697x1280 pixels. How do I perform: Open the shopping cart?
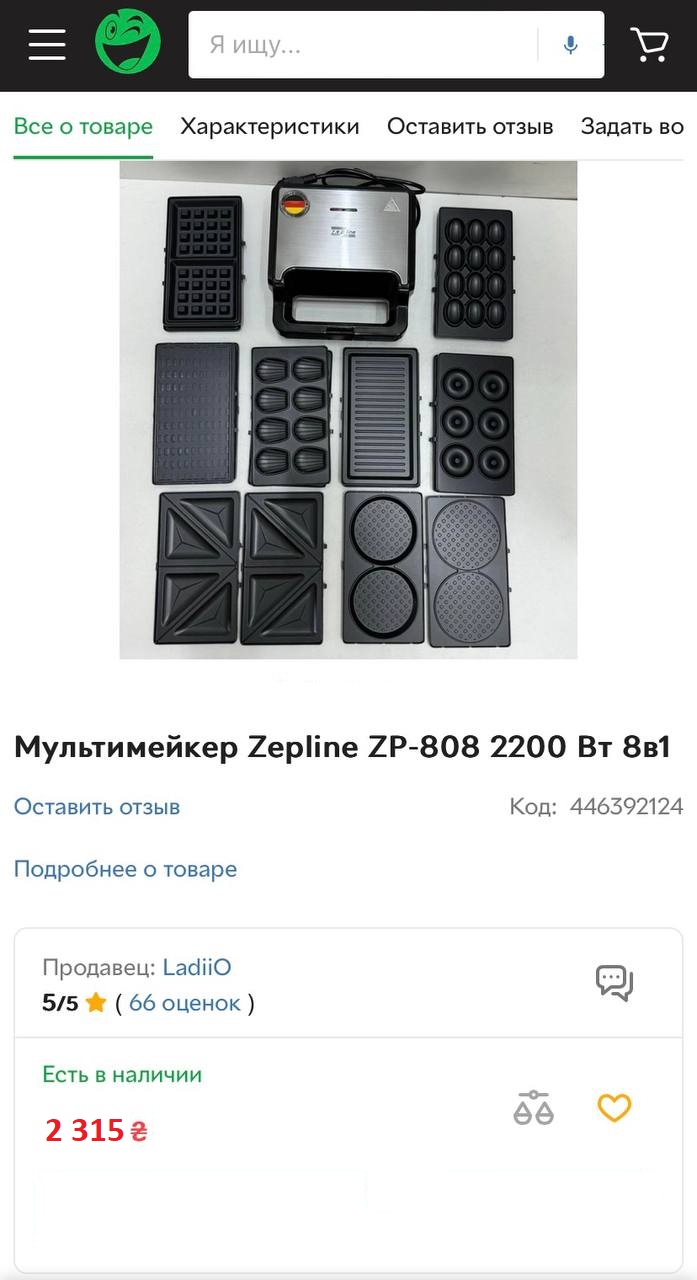650,44
